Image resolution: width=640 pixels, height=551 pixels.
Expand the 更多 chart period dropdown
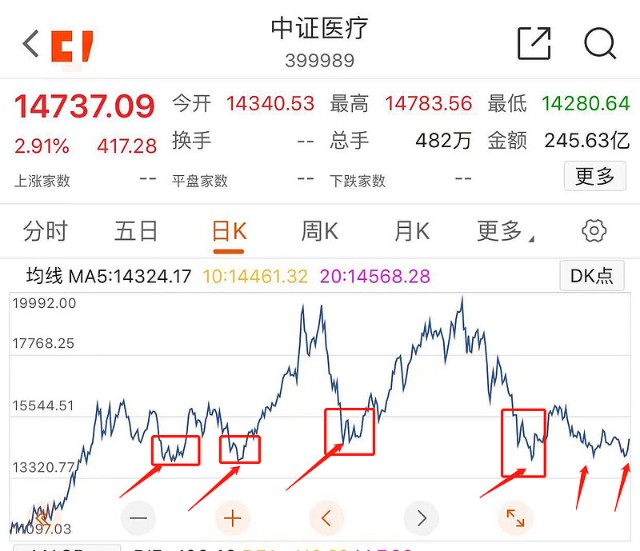503,231
